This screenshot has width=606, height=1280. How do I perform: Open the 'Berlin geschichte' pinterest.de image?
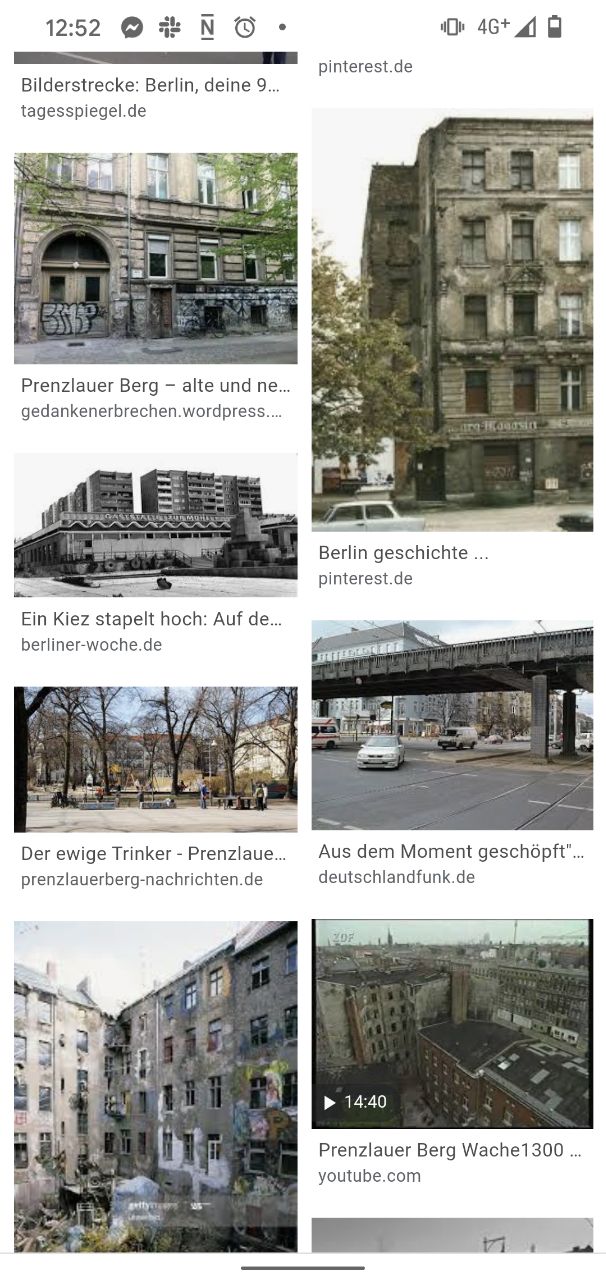(452, 320)
